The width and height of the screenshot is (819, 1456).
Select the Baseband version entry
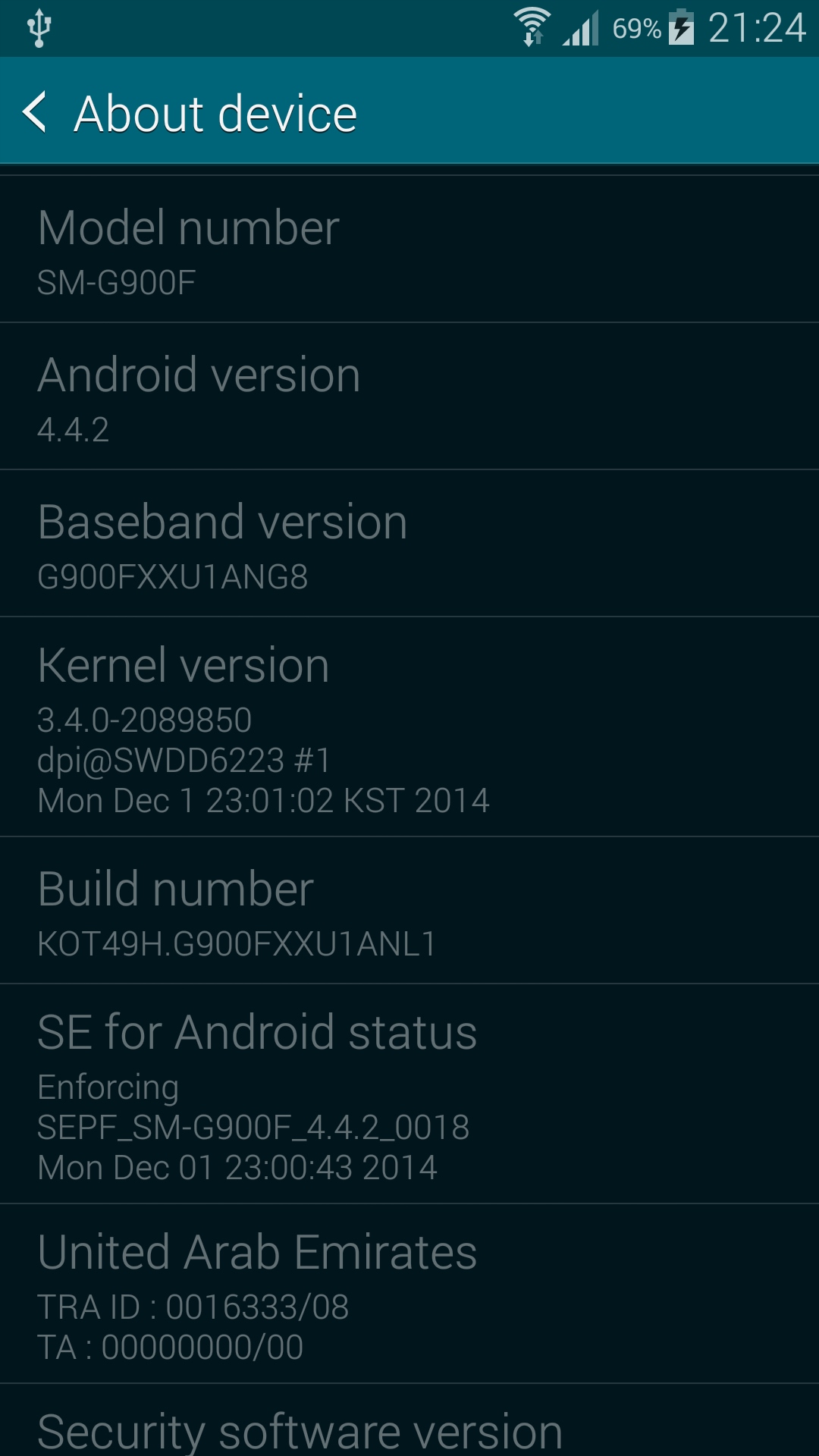pos(409,544)
